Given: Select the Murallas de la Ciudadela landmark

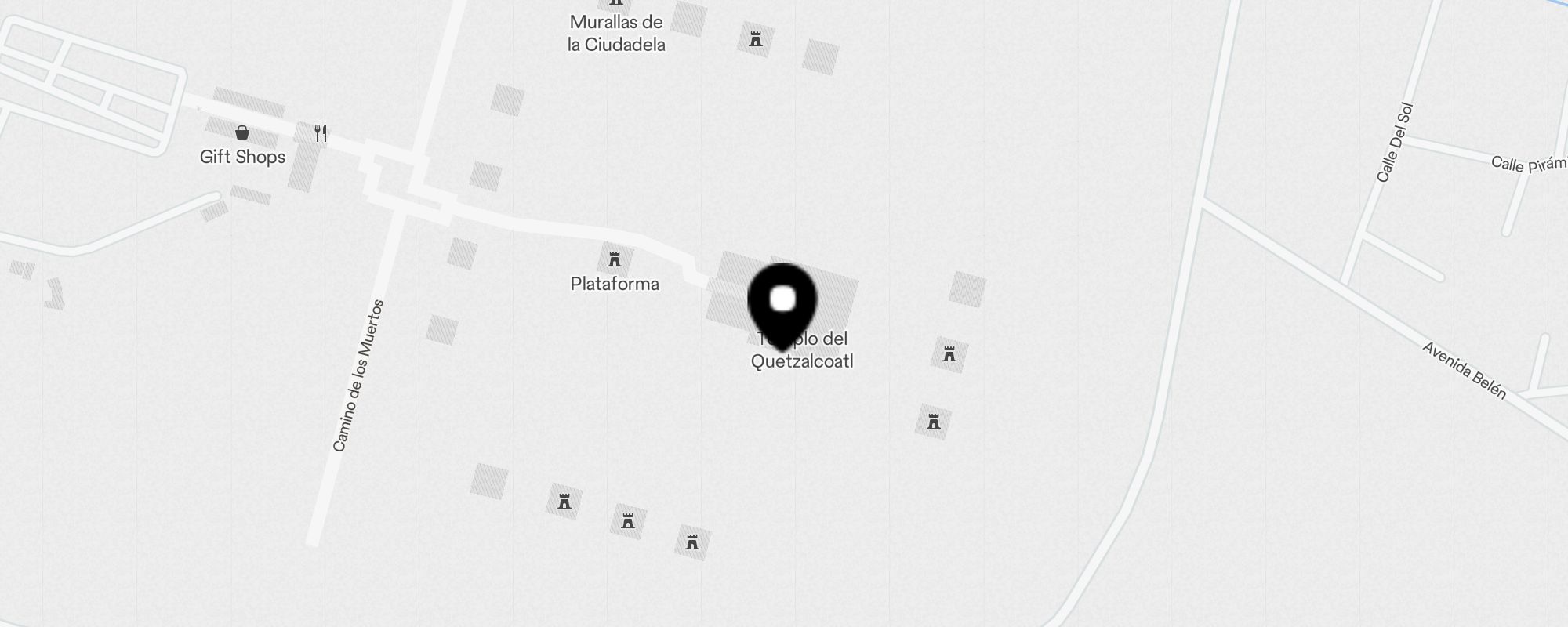Looking at the screenshot, I should point(616,32).
